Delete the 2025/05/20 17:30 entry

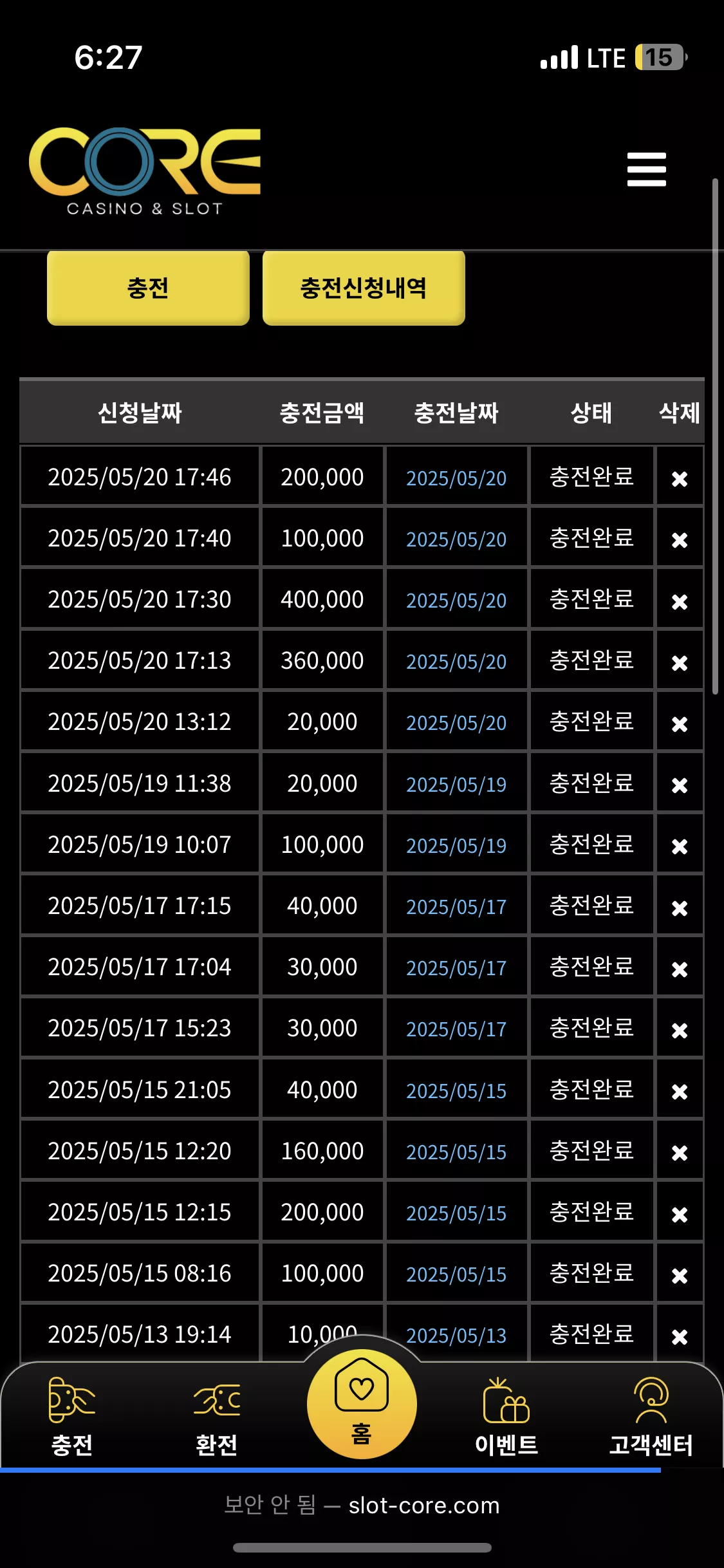[680, 601]
